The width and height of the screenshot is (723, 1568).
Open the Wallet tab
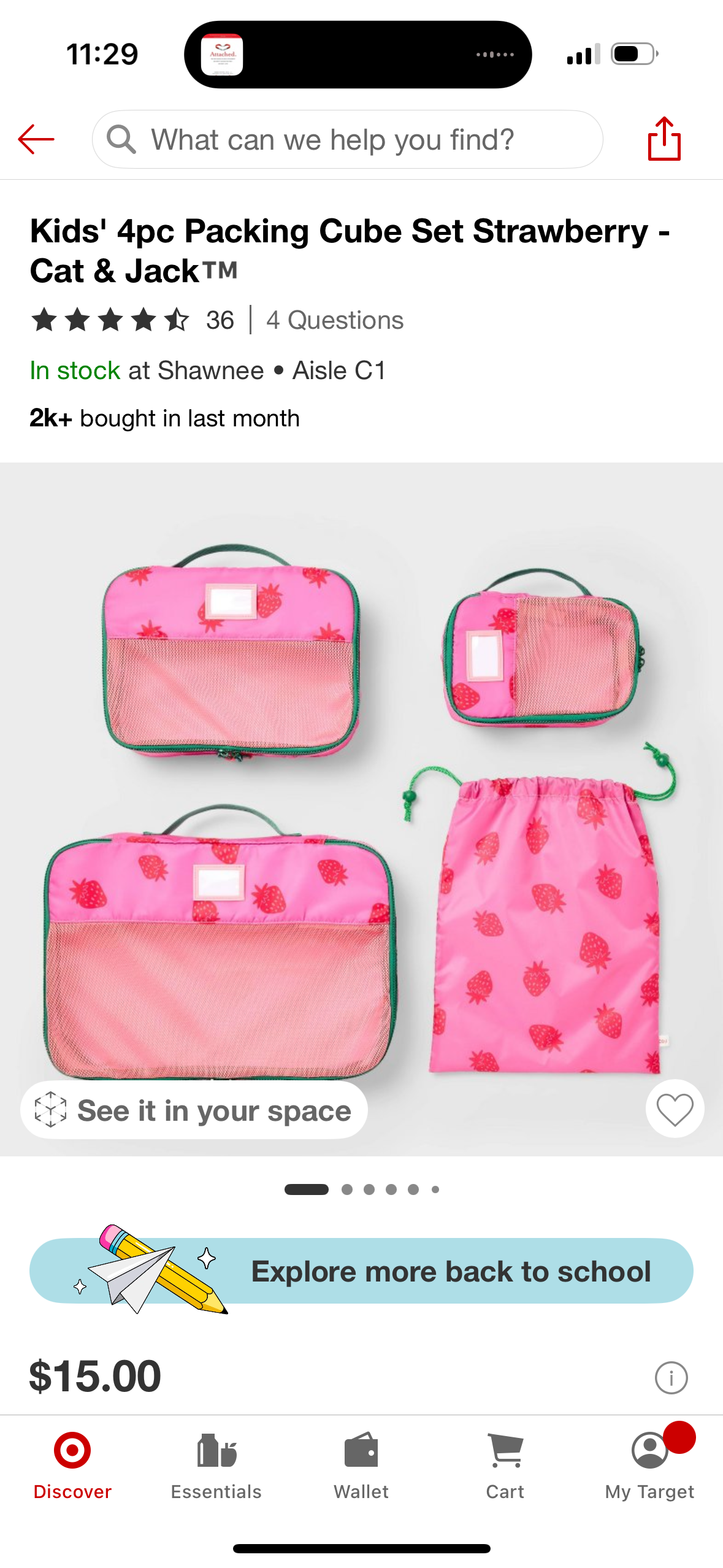[x=361, y=1464]
